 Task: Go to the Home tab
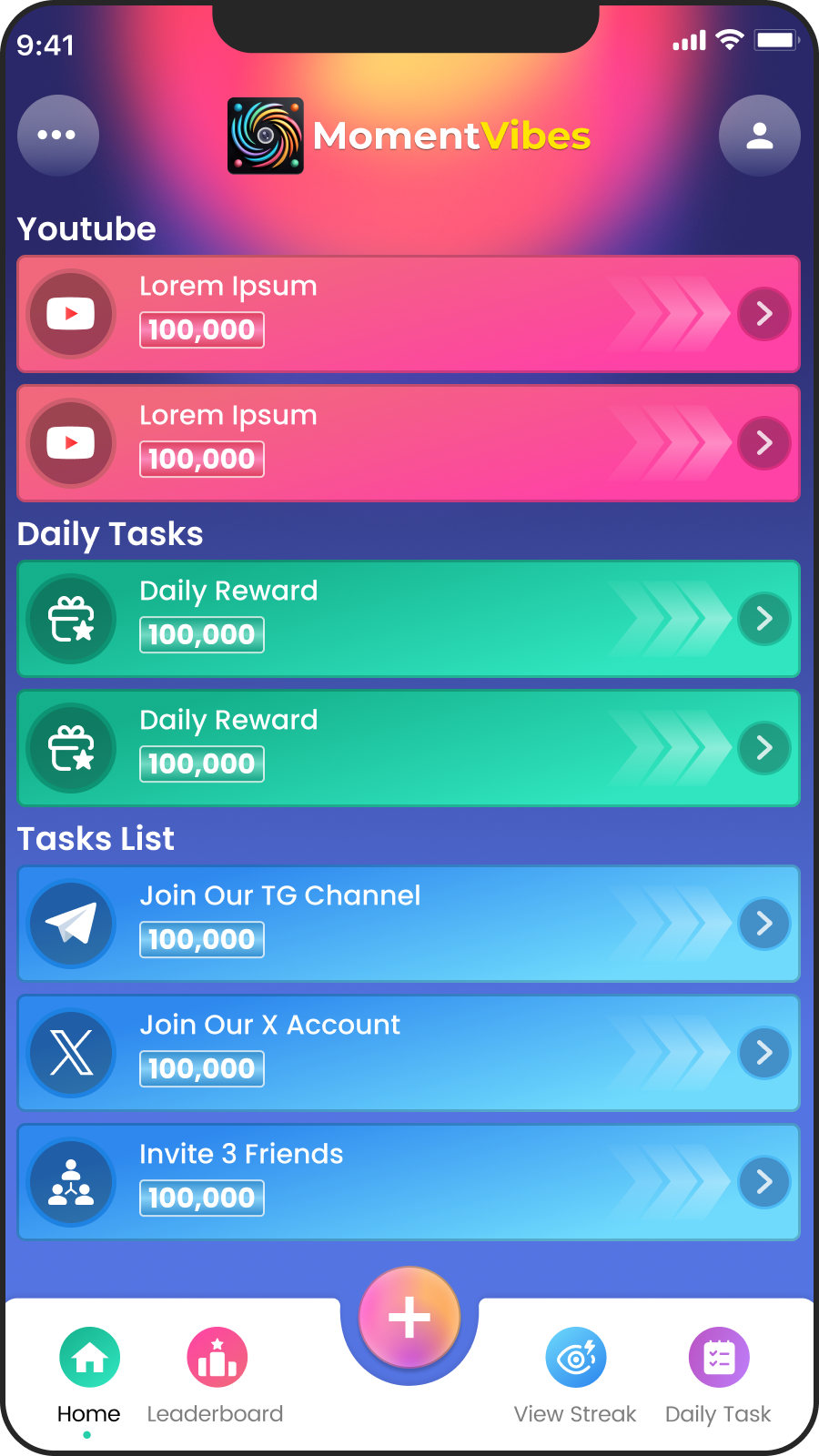click(89, 1374)
